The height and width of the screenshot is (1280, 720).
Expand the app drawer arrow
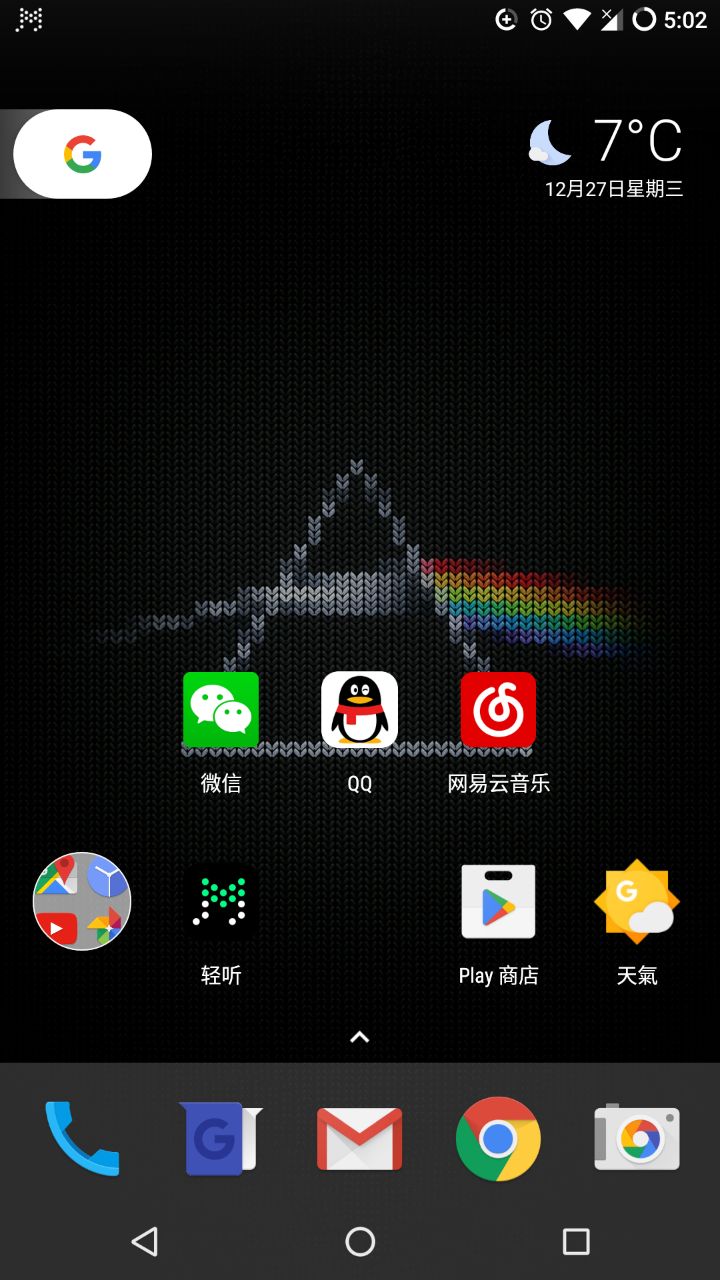pos(360,1037)
